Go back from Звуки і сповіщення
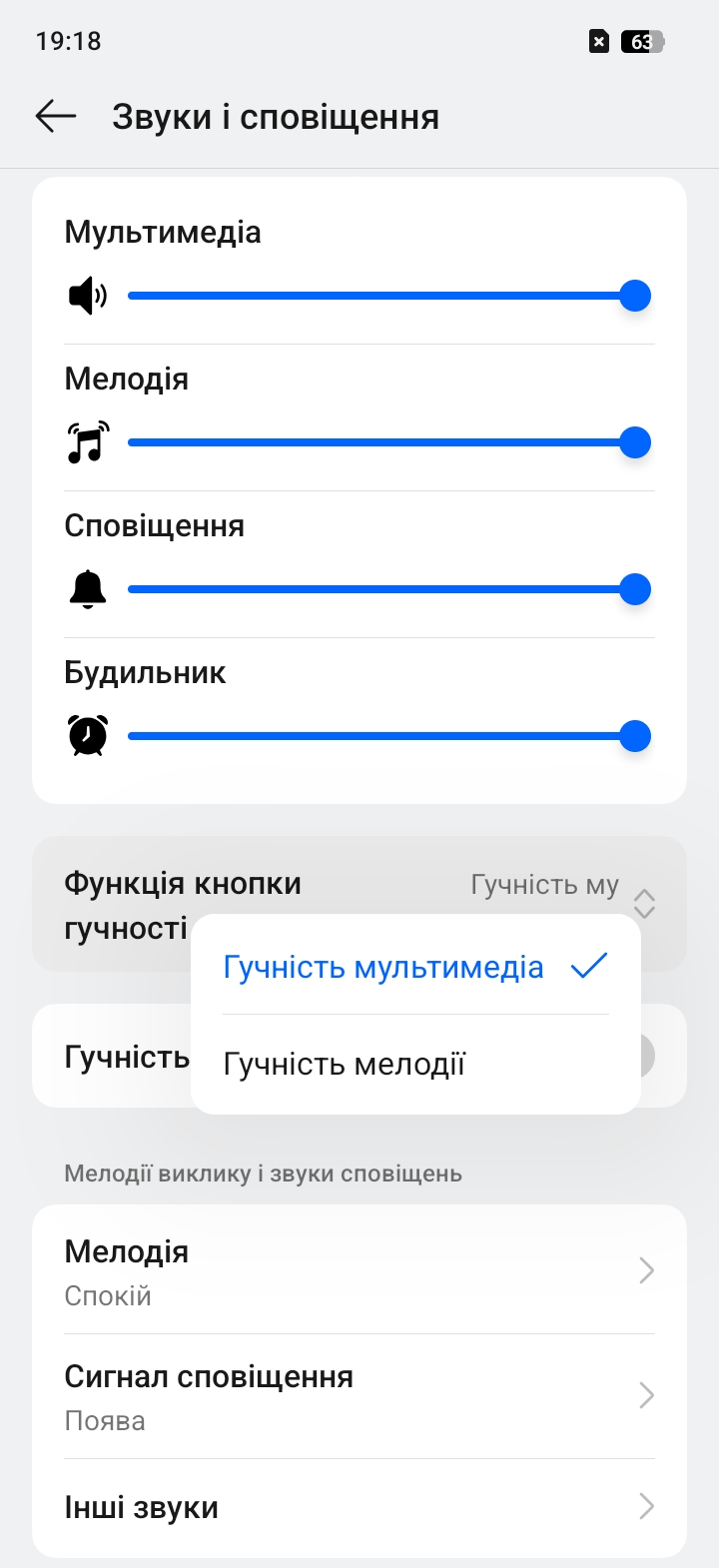The image size is (719, 1568). tap(56, 117)
